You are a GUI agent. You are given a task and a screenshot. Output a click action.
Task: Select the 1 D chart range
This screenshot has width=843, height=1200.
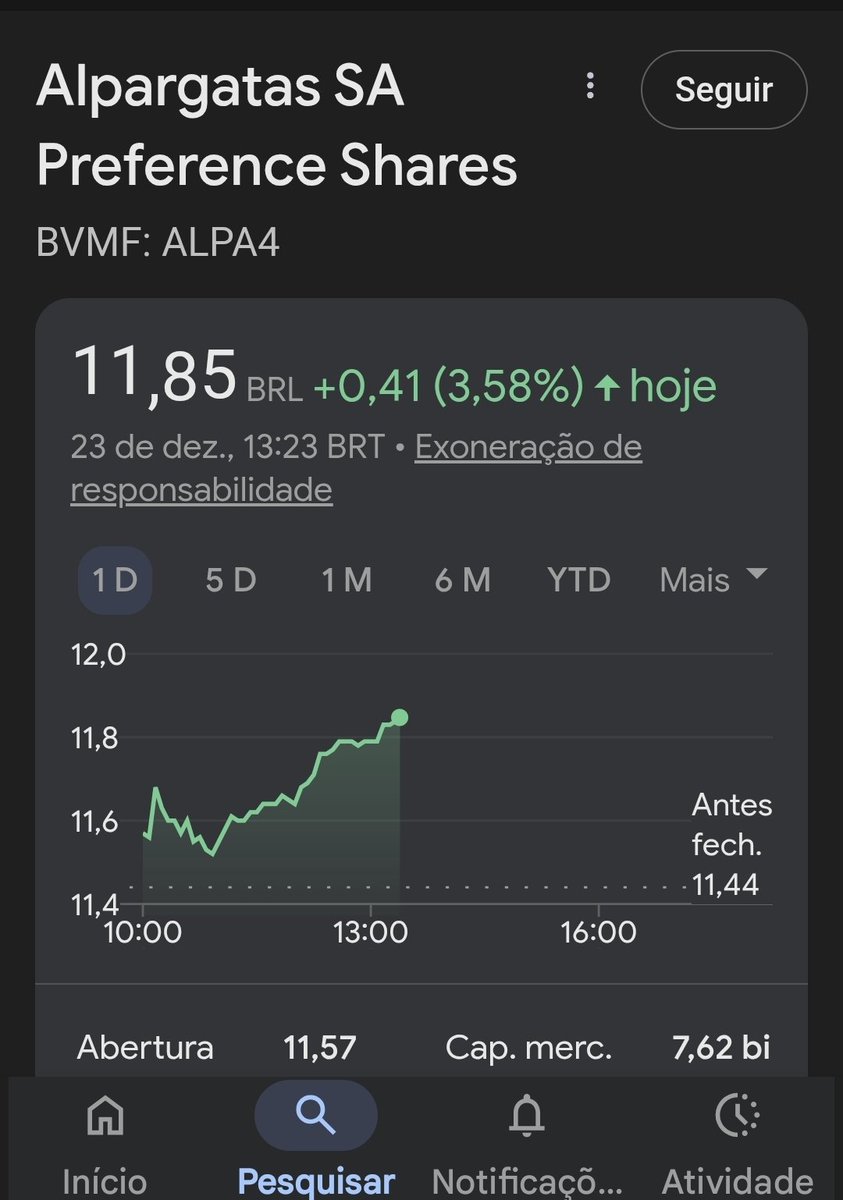tap(115, 580)
